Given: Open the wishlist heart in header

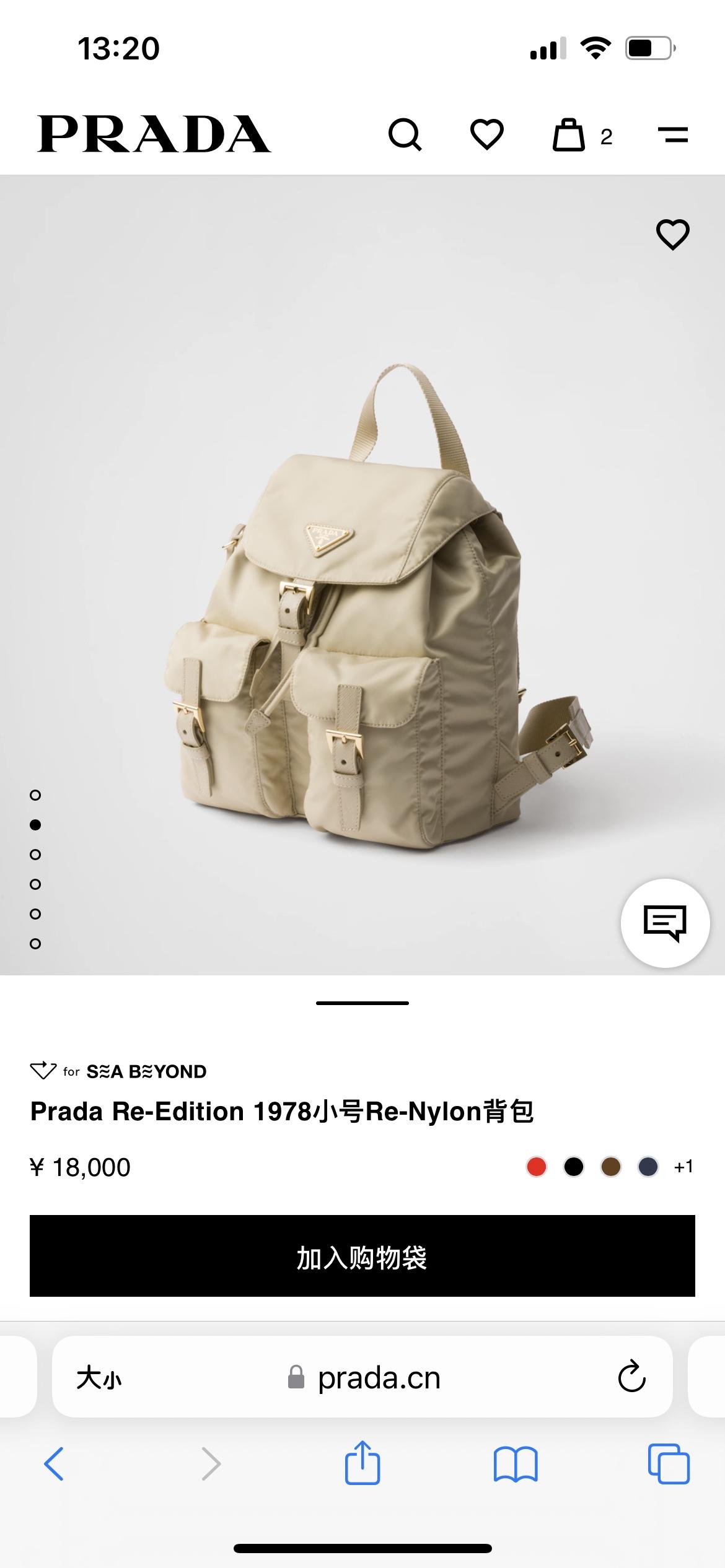Looking at the screenshot, I should (x=486, y=134).
